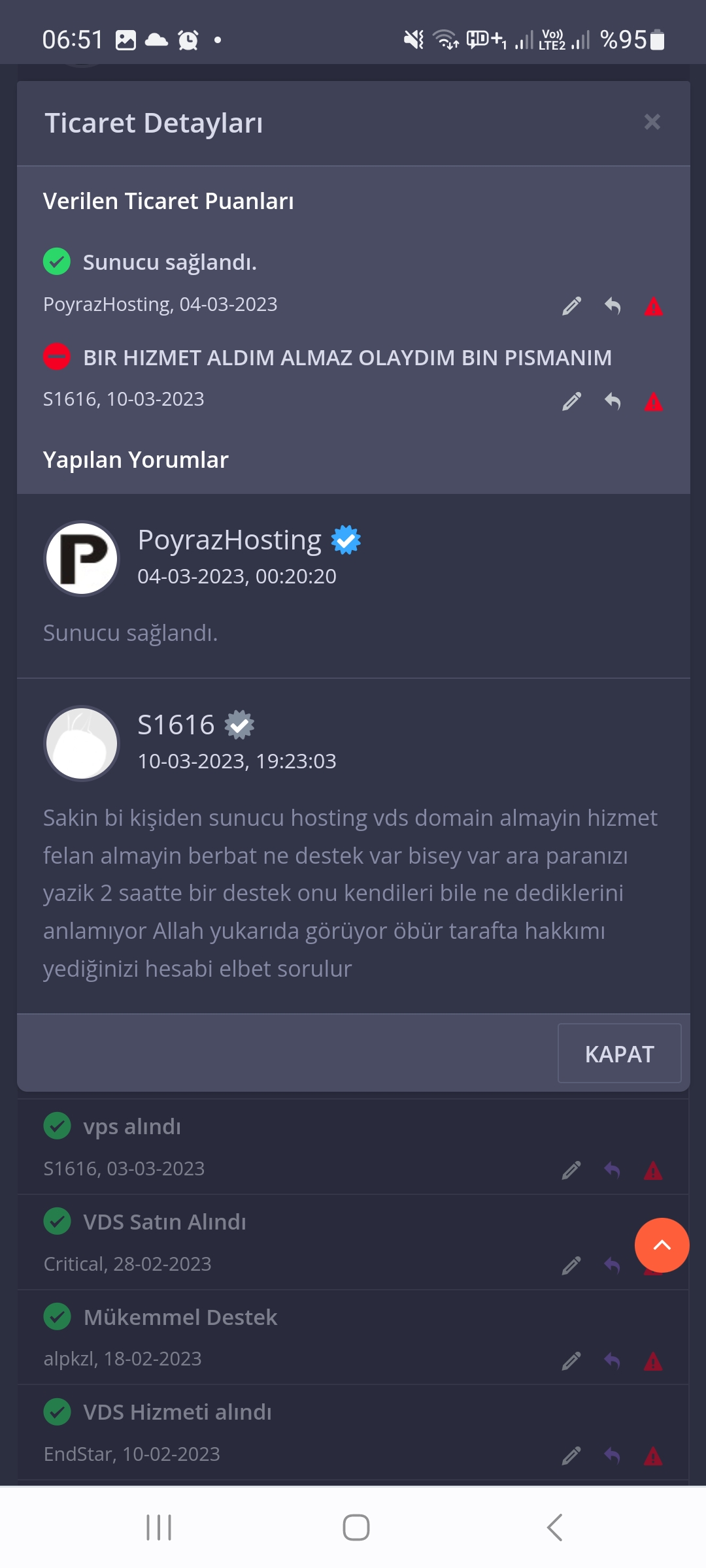
Task: Tap the KAPAT button
Action: click(x=619, y=1053)
